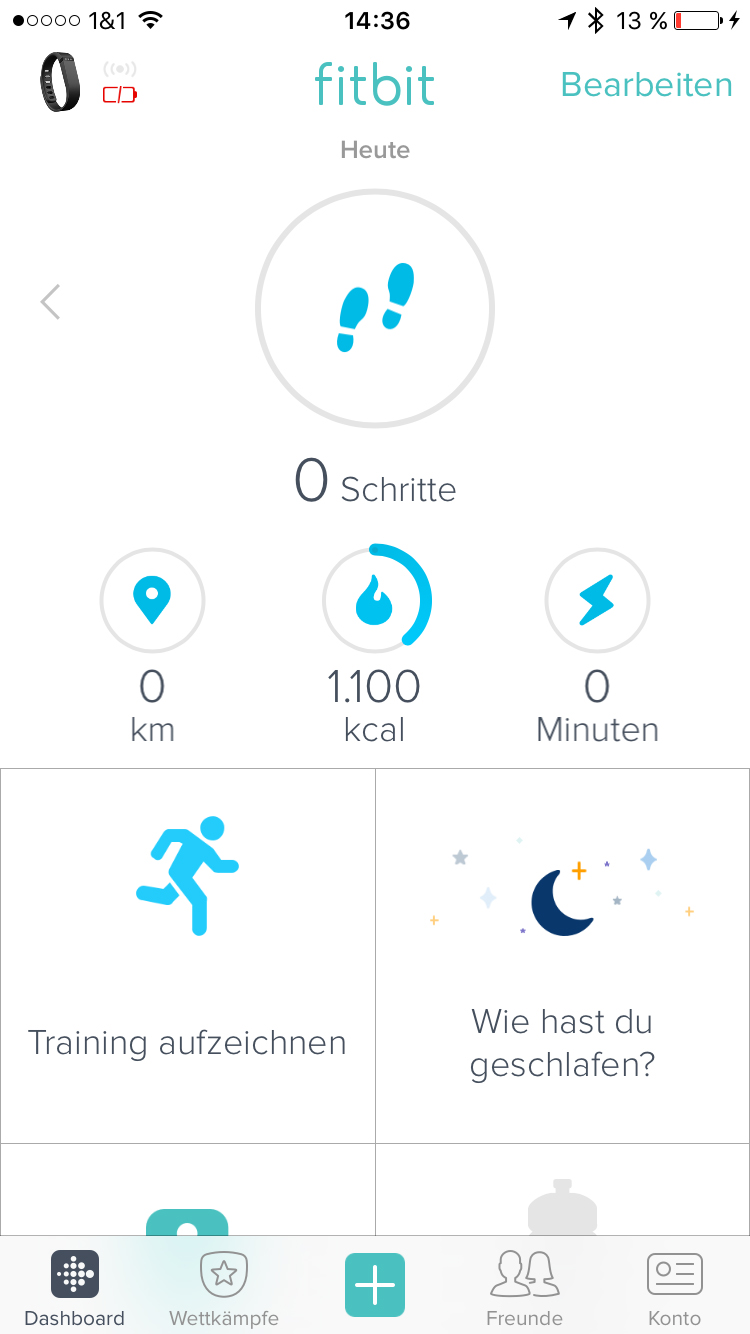Open the active Minuten details
The width and height of the screenshot is (750, 1334).
597,600
